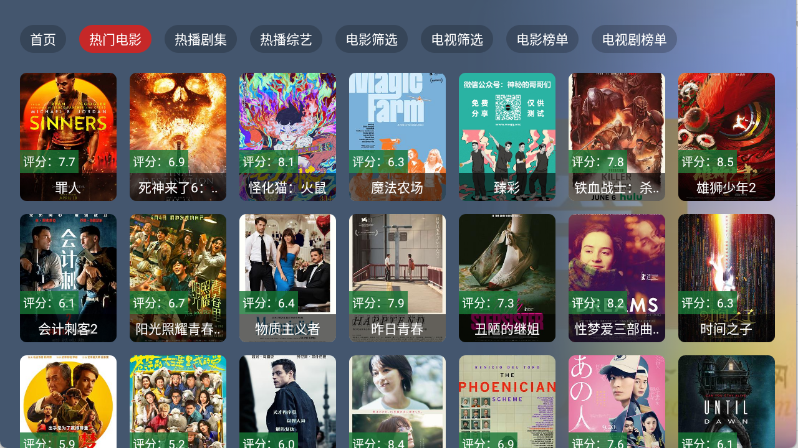Switch to 热播综艺 tab
The width and height of the screenshot is (798, 448).
click(x=286, y=40)
